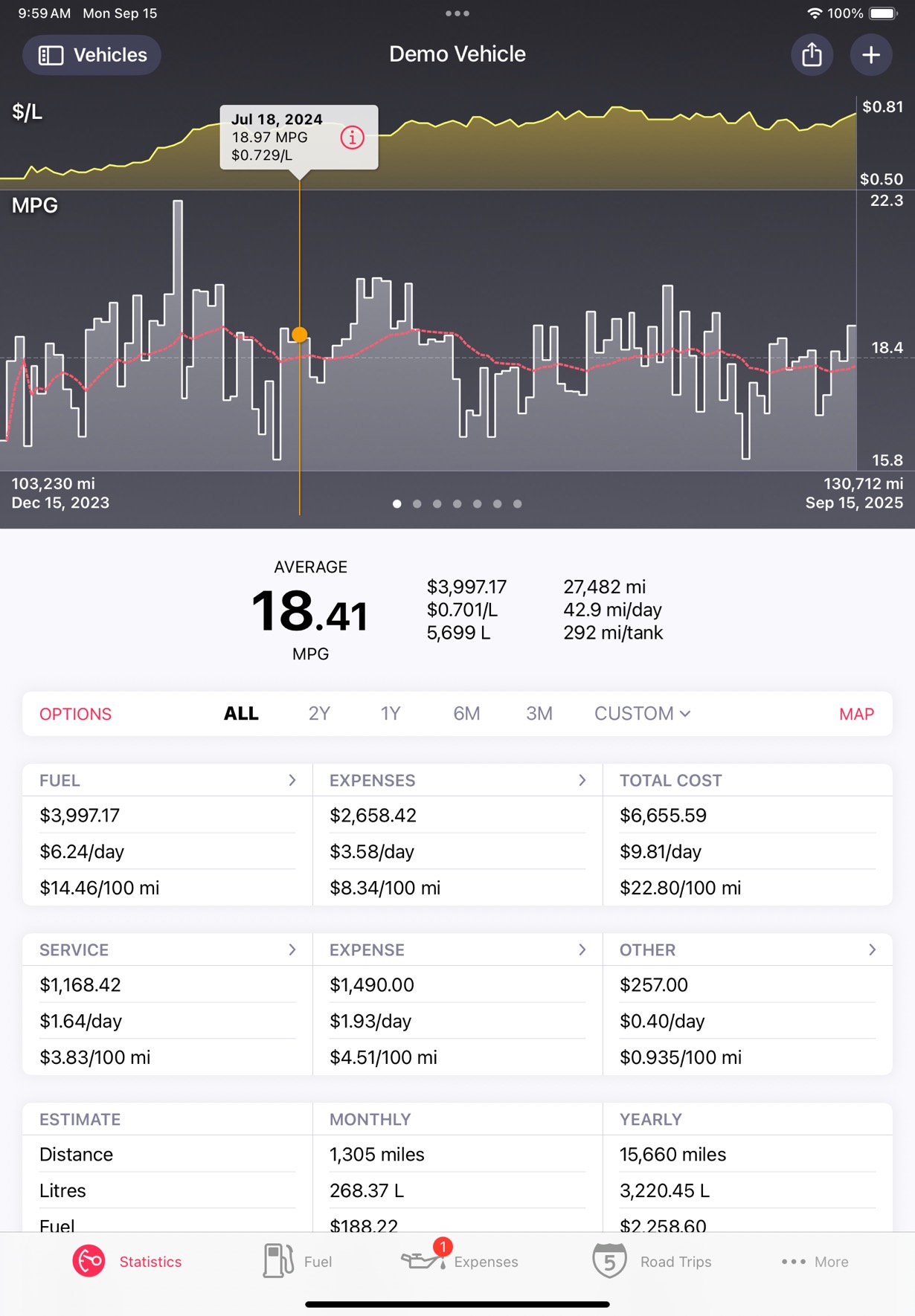Open info for Jul 18, 2024 fill-up
The image size is (915, 1316).
coord(352,138)
